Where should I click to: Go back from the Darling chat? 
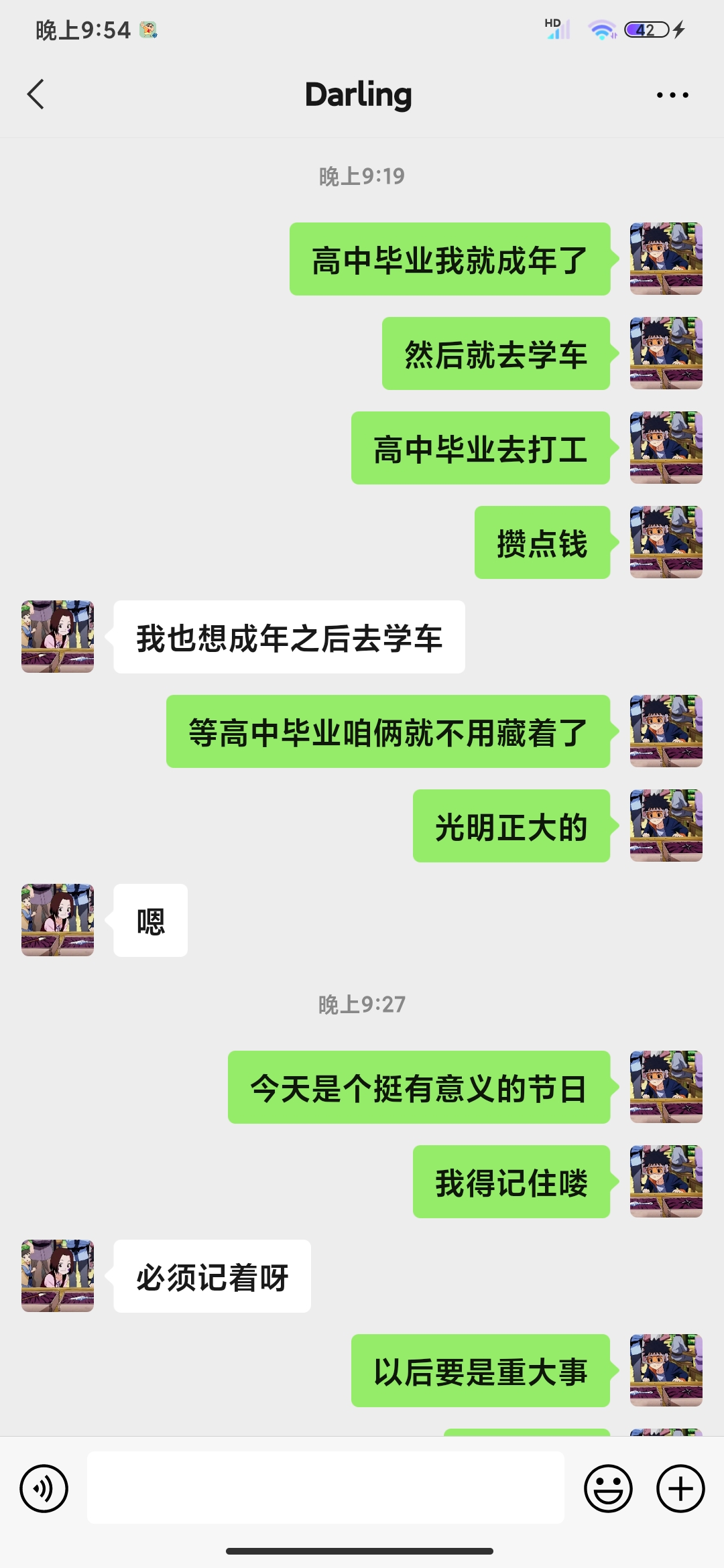(x=36, y=94)
